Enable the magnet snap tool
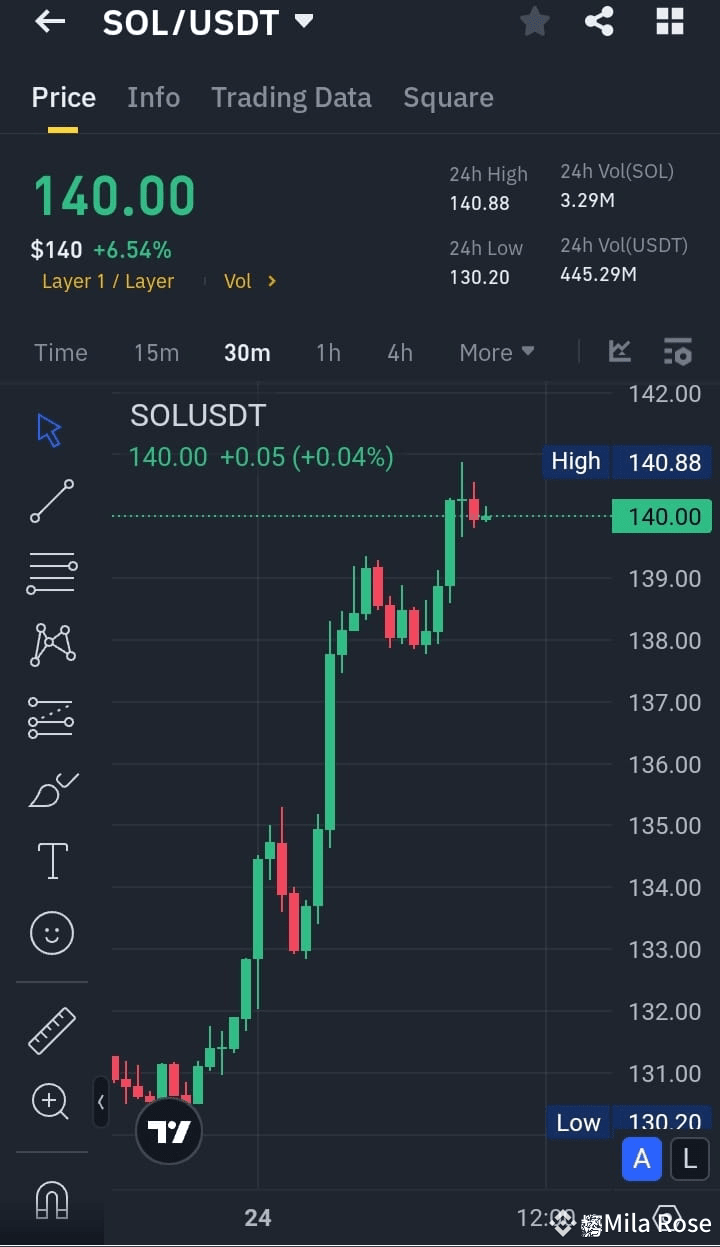Image resolution: width=720 pixels, height=1247 pixels. (51, 1200)
